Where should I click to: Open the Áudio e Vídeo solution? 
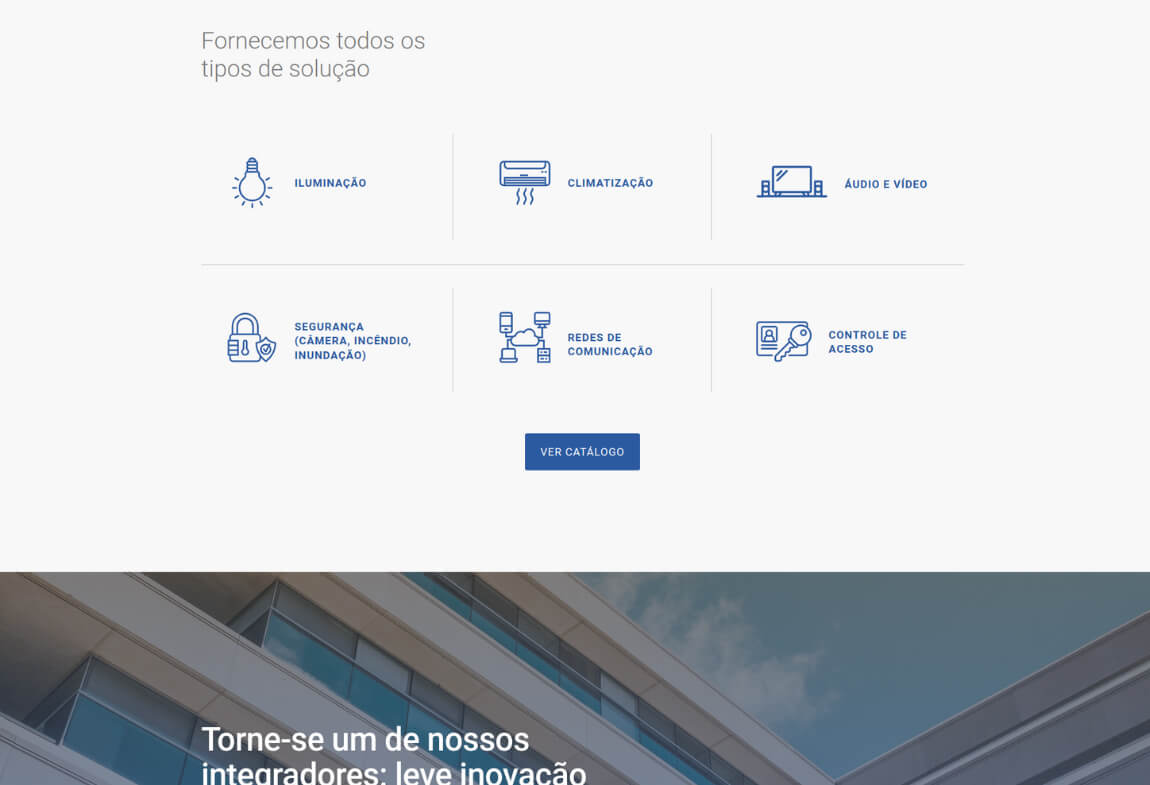click(x=884, y=184)
